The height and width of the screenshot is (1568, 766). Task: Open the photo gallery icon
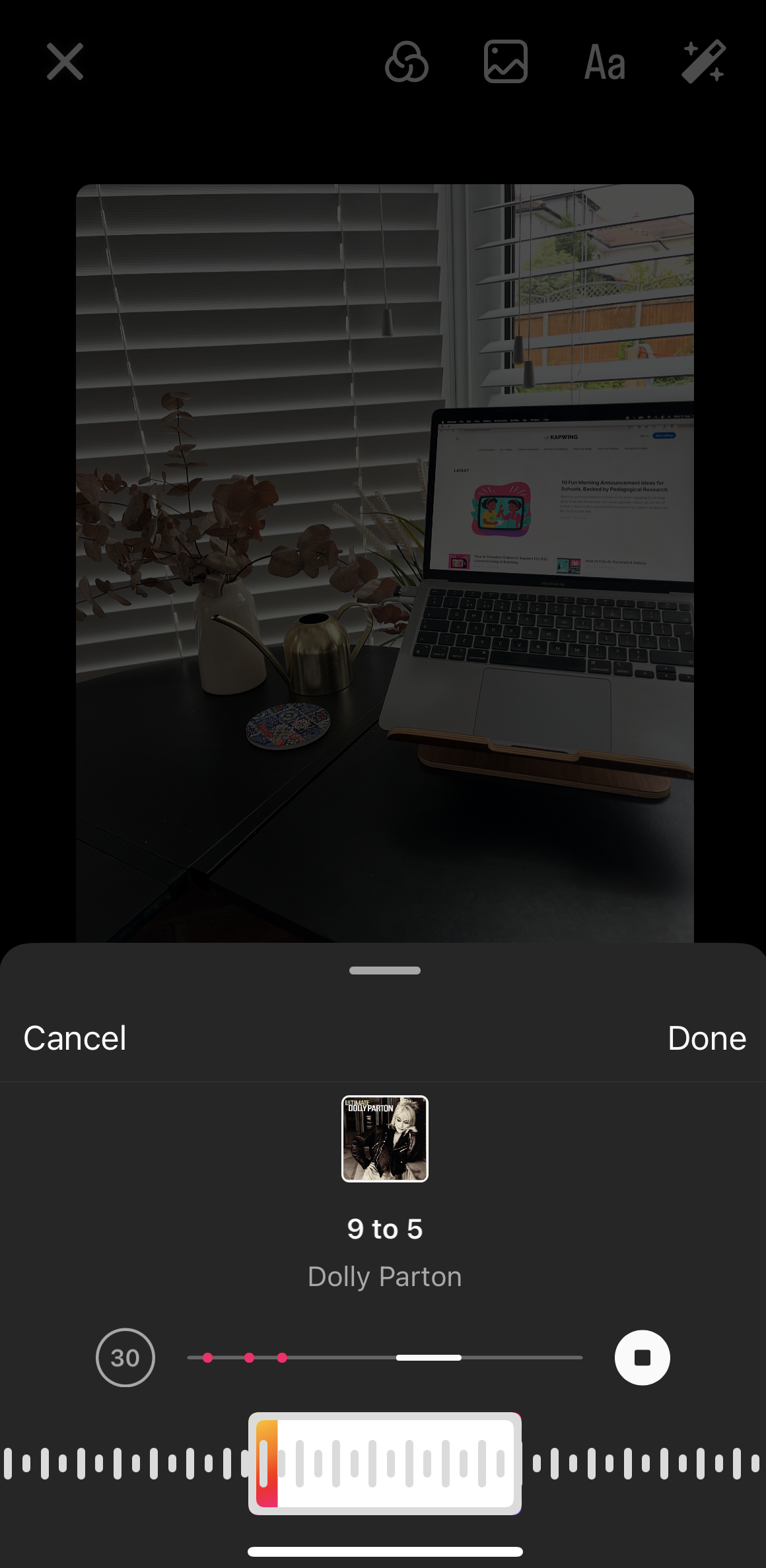pos(505,61)
